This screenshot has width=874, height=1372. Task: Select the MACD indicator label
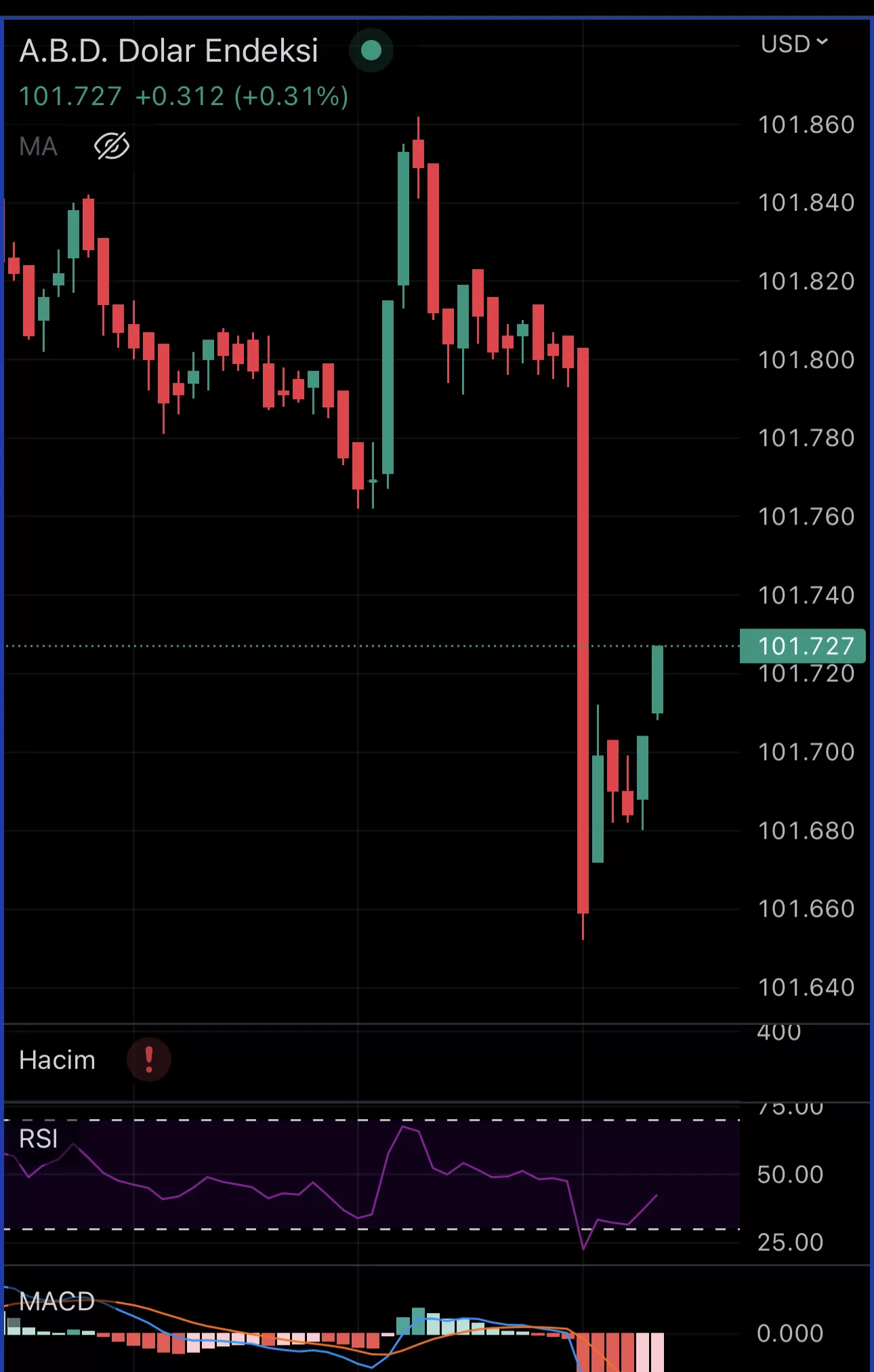point(57,1302)
